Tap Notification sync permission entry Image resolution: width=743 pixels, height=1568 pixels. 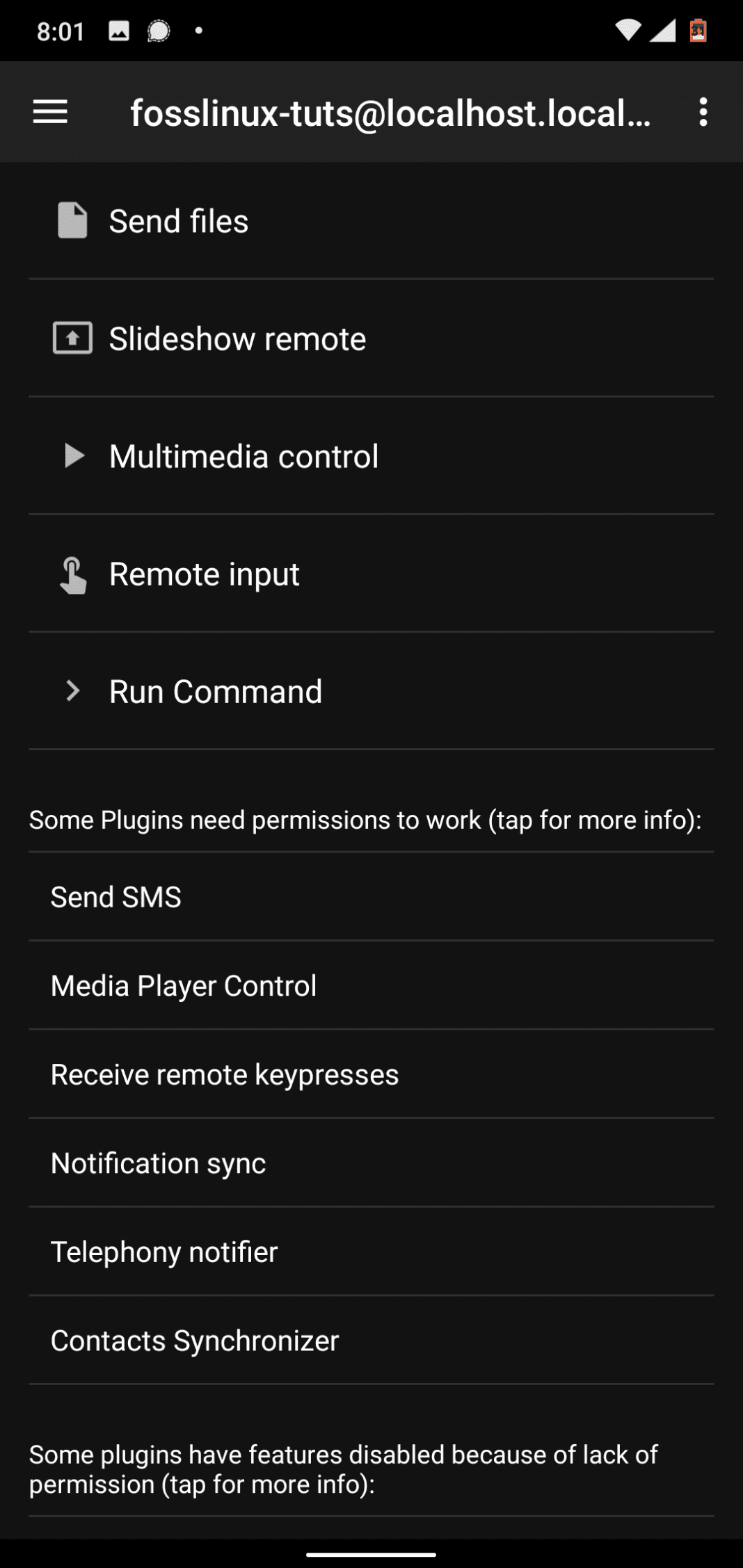pos(157,1163)
